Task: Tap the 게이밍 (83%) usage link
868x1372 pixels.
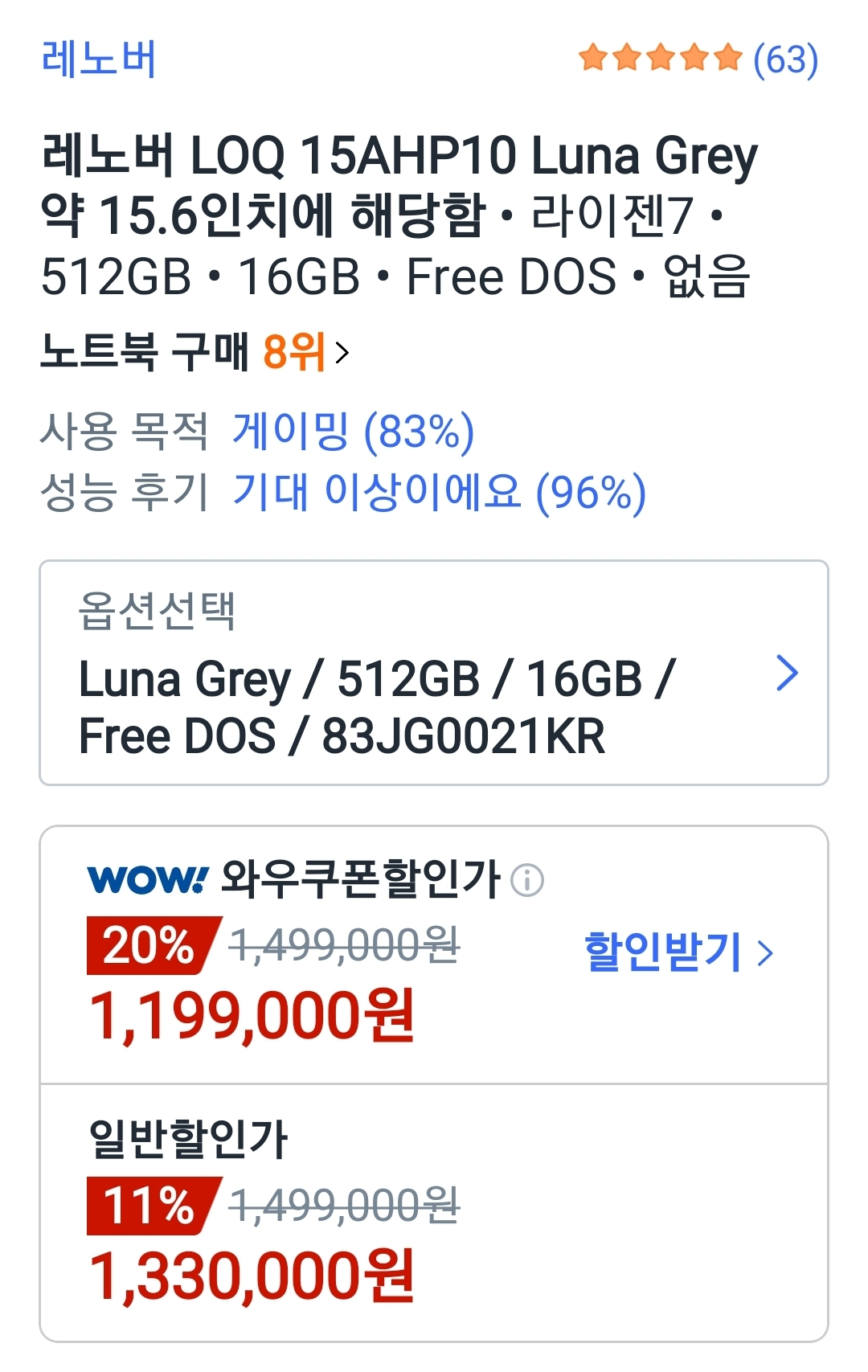Action: click(354, 431)
